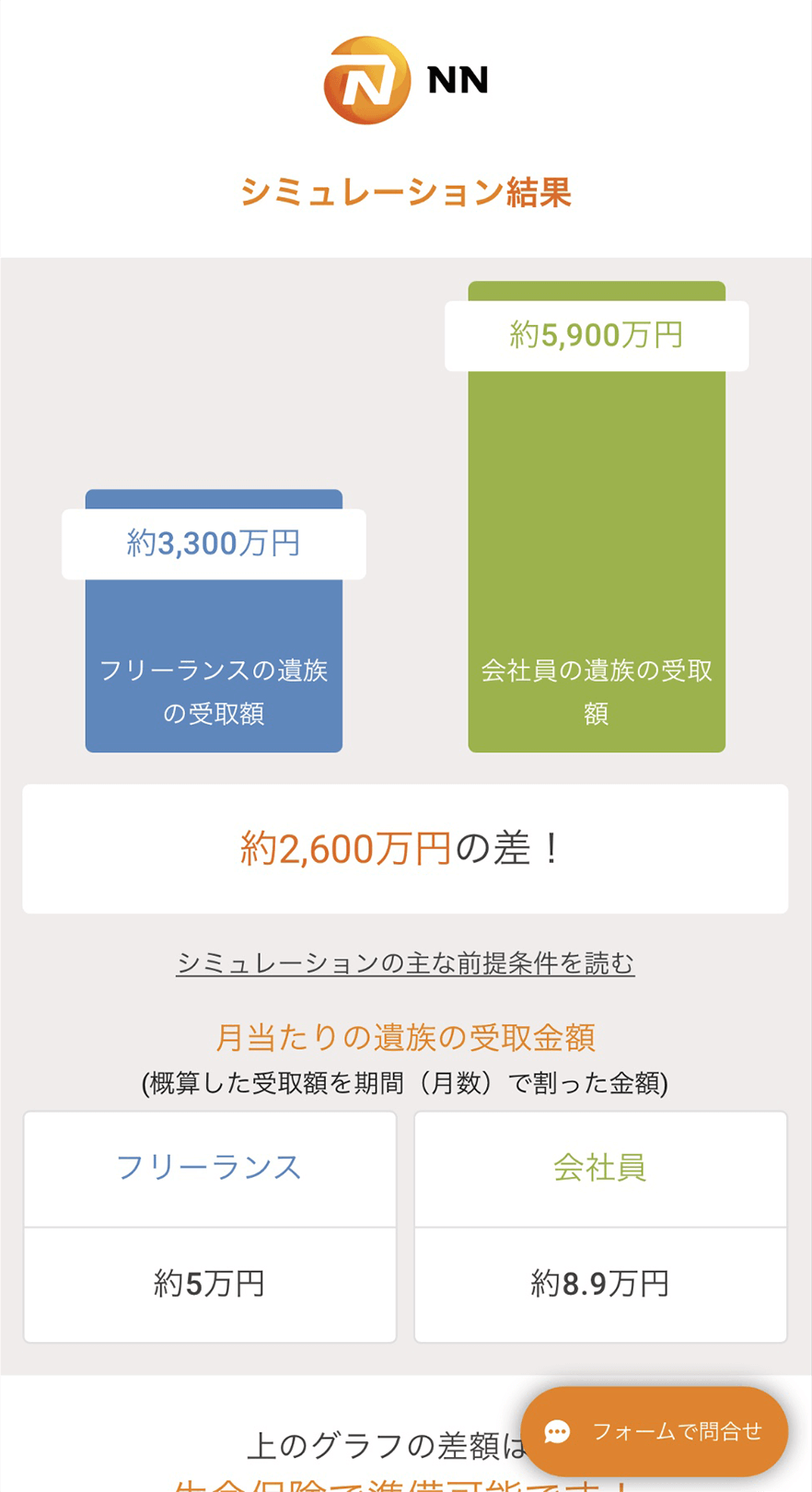Viewport: 812px width, 1492px height.
Task: Click the 概算した受取額 explanation text
Action: tap(406, 1084)
